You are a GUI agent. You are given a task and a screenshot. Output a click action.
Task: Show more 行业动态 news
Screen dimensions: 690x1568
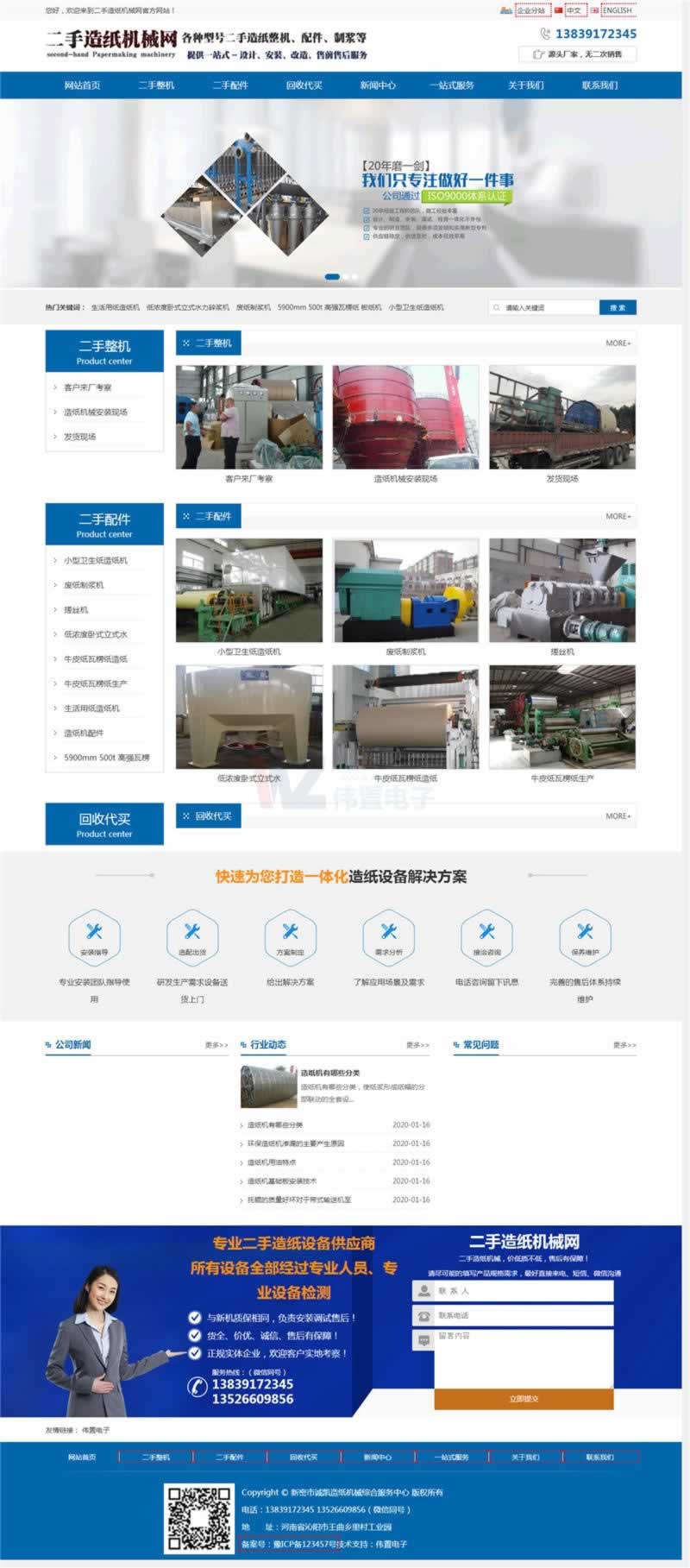pyautogui.click(x=417, y=1045)
